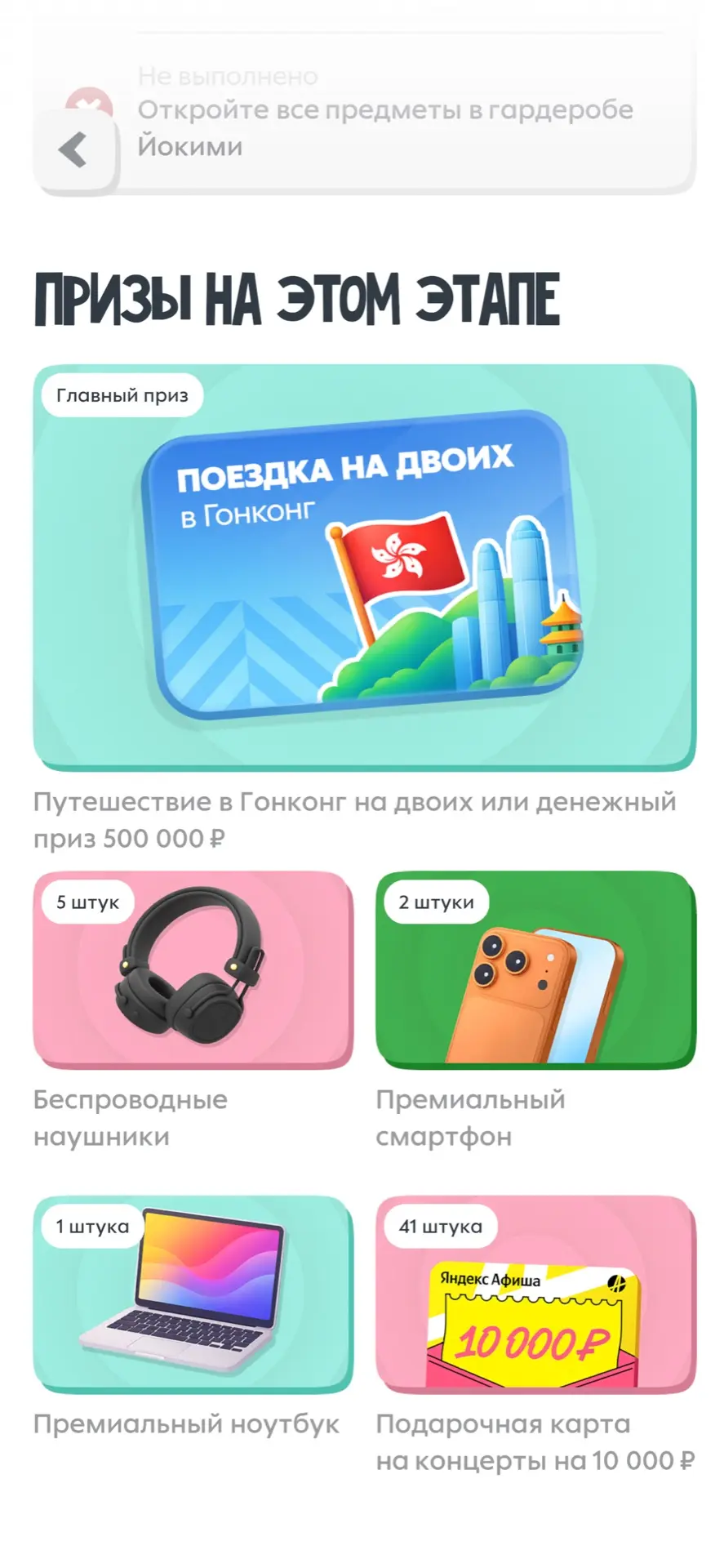Open the premium laptop prize card

(193, 1294)
